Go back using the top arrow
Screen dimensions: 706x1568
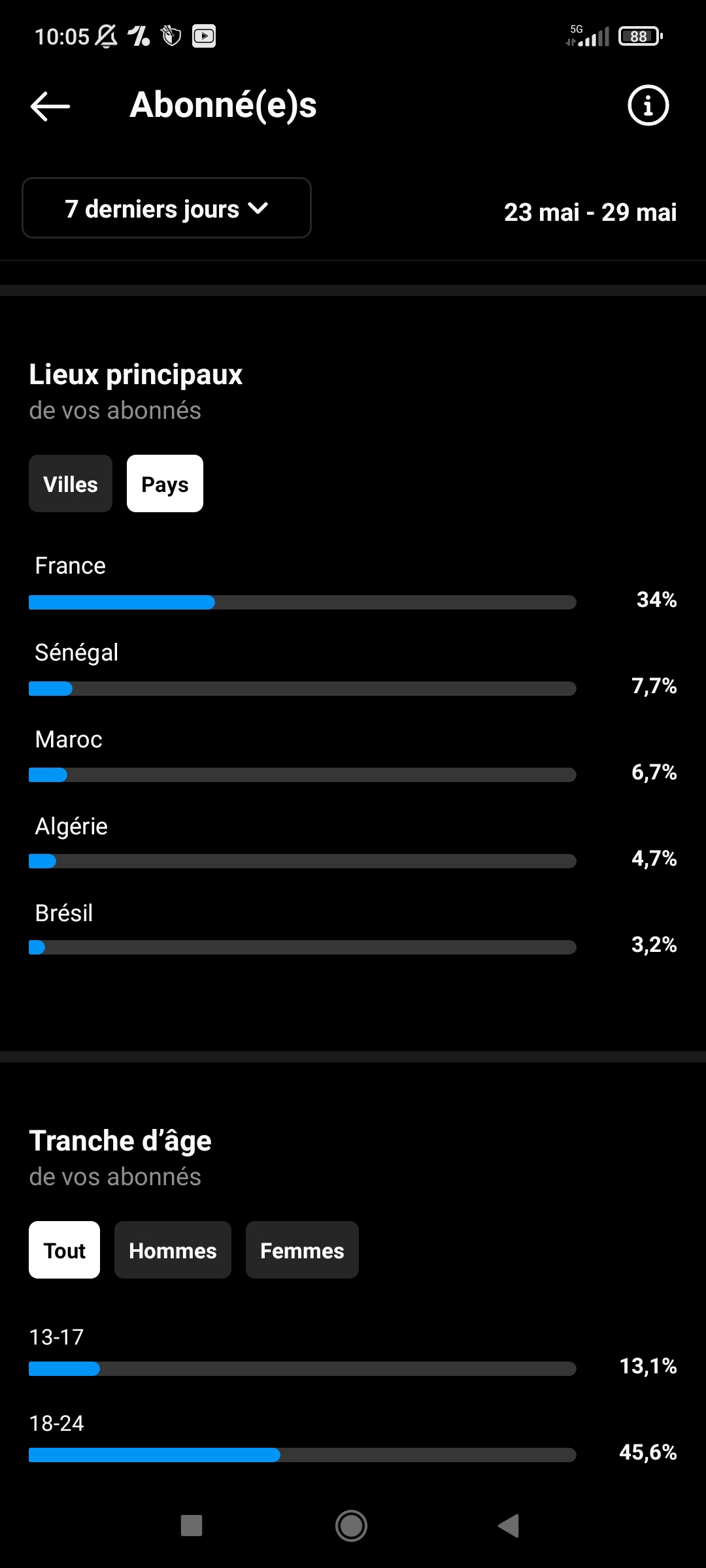(50, 106)
